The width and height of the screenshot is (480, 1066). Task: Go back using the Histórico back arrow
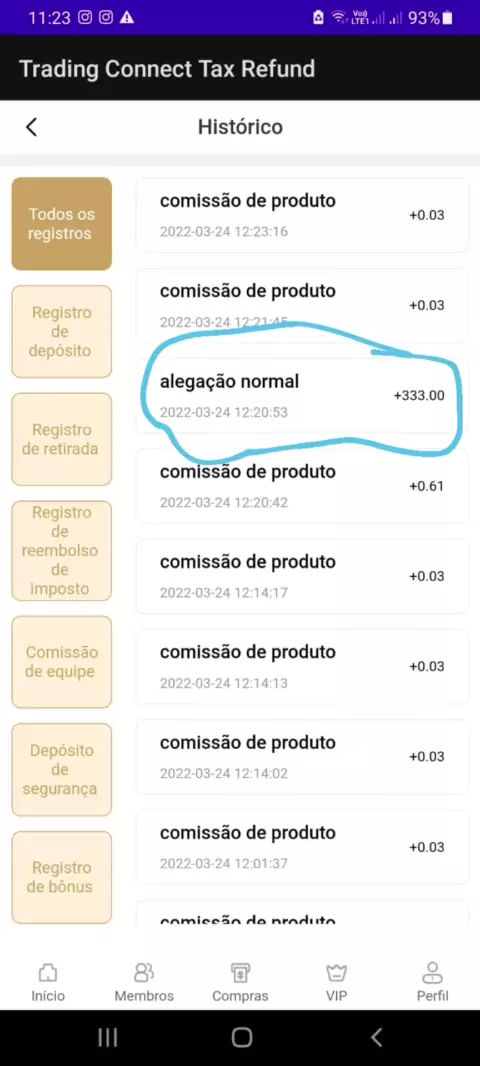[x=31, y=127]
